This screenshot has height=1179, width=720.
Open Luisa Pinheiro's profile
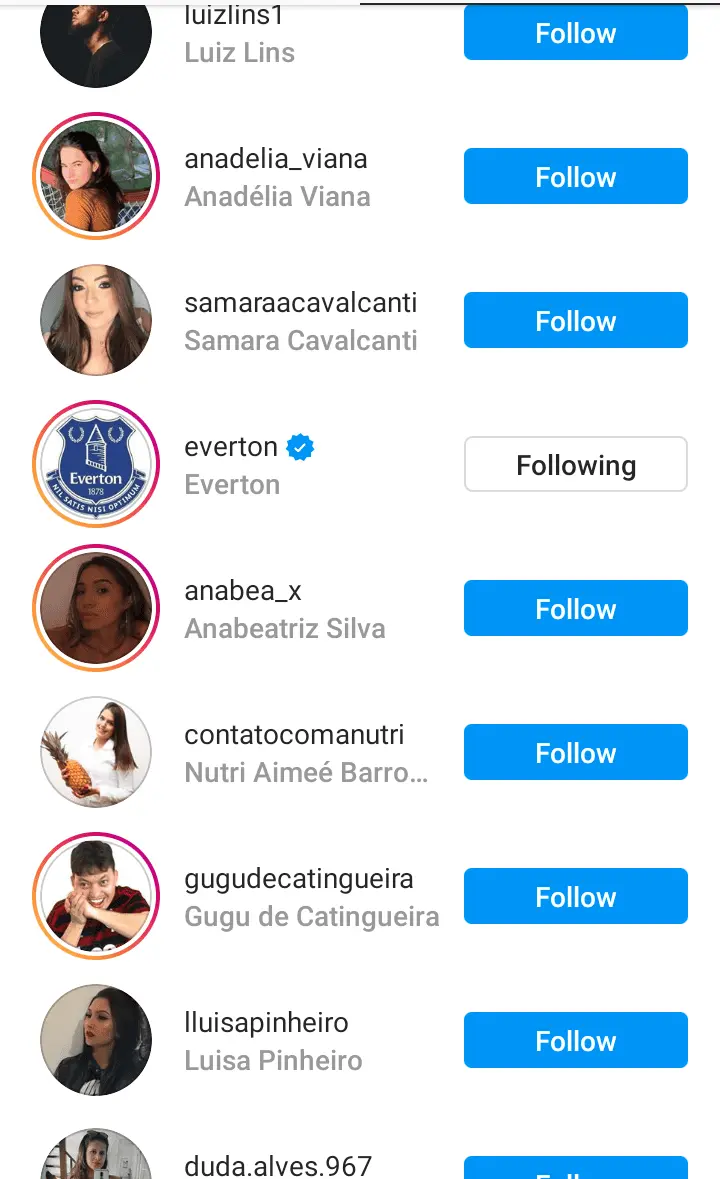[266, 1023]
